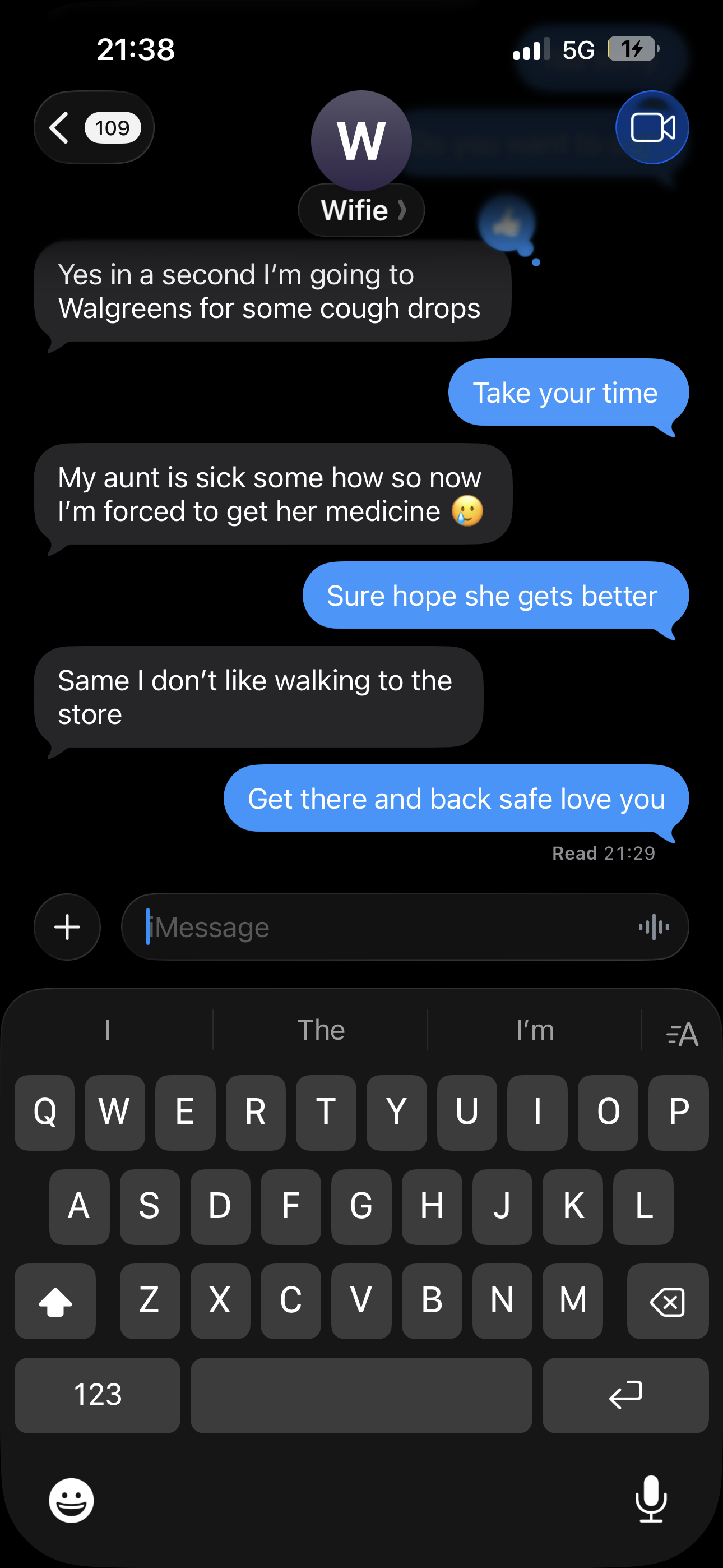Image resolution: width=723 pixels, height=1568 pixels.
Task: Go back to the conversations list
Action: [x=94, y=128]
